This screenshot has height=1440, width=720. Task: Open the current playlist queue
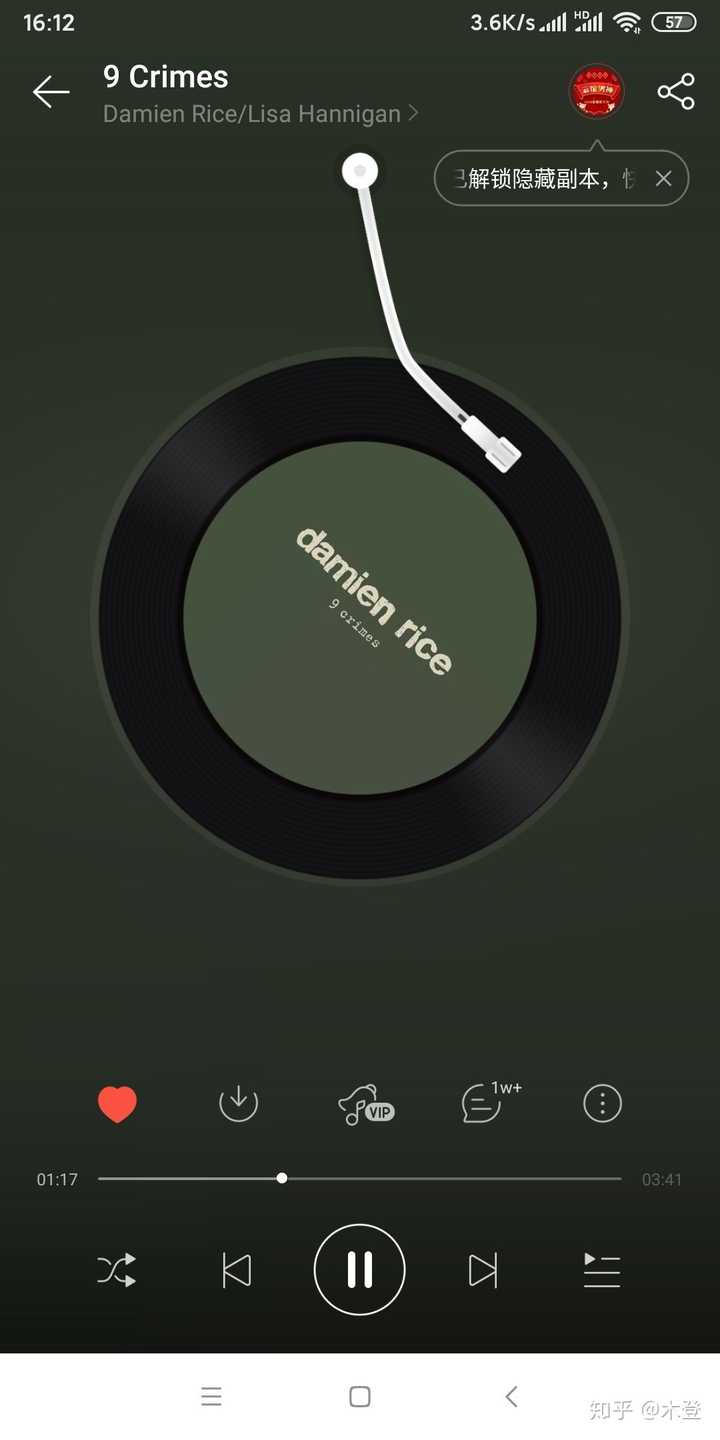[602, 1270]
